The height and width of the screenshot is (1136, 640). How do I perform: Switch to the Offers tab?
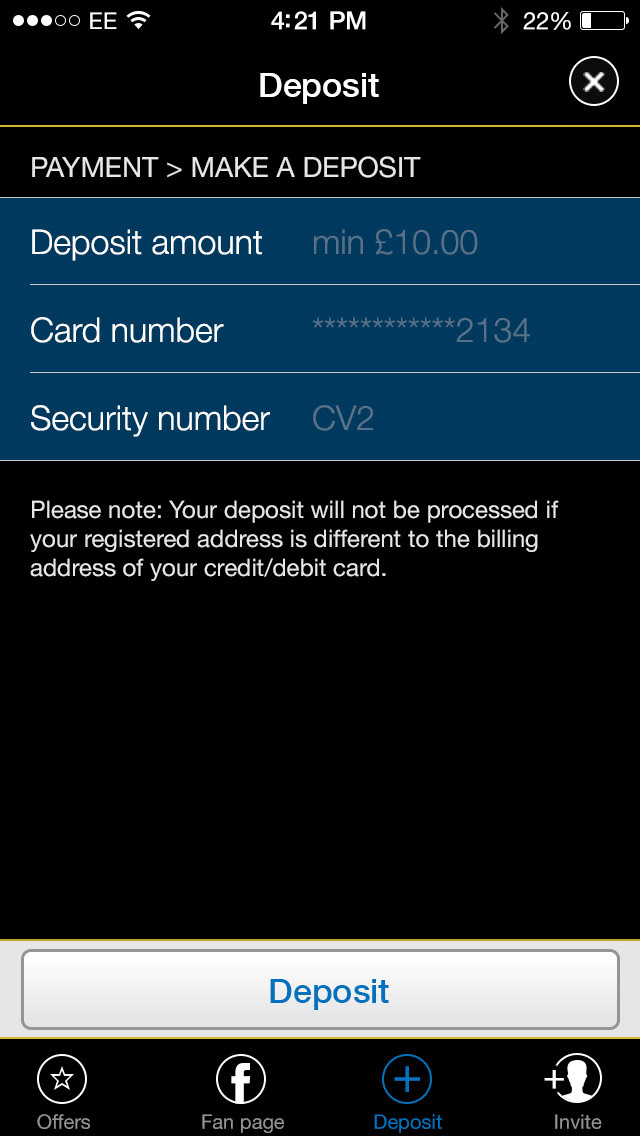coord(63,1092)
